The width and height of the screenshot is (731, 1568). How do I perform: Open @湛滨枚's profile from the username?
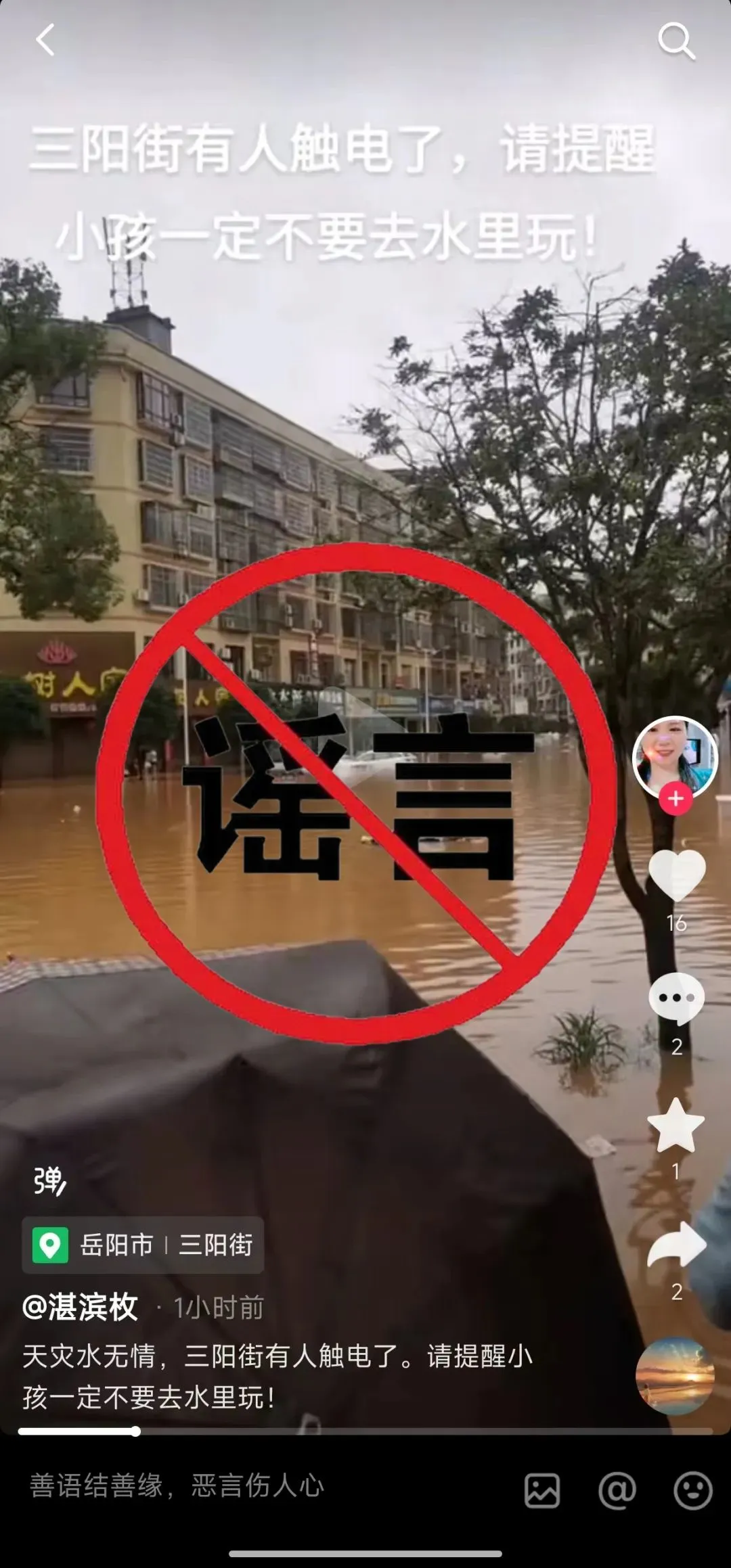click(x=81, y=1307)
